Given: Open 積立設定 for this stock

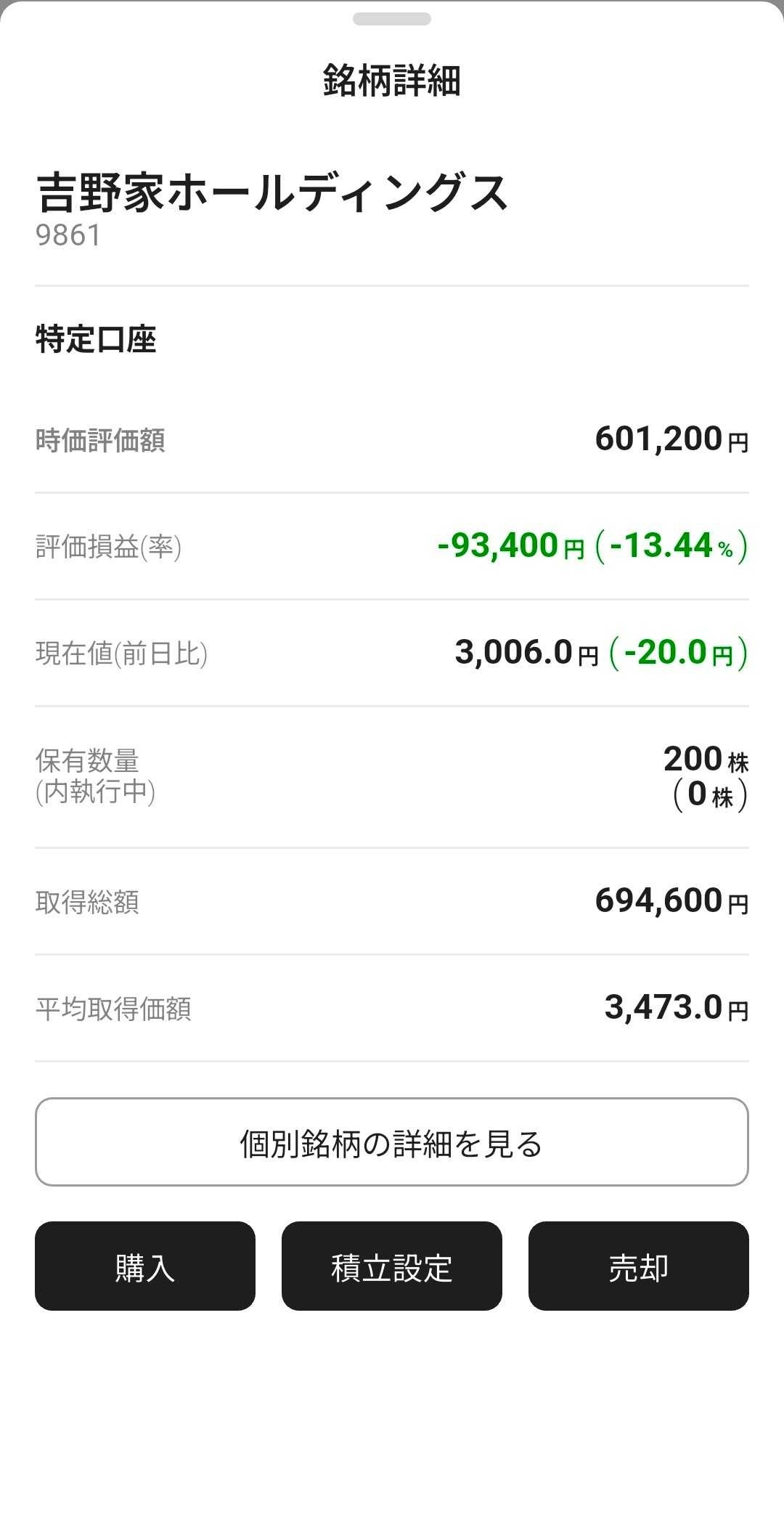Looking at the screenshot, I should pyautogui.click(x=391, y=1266).
